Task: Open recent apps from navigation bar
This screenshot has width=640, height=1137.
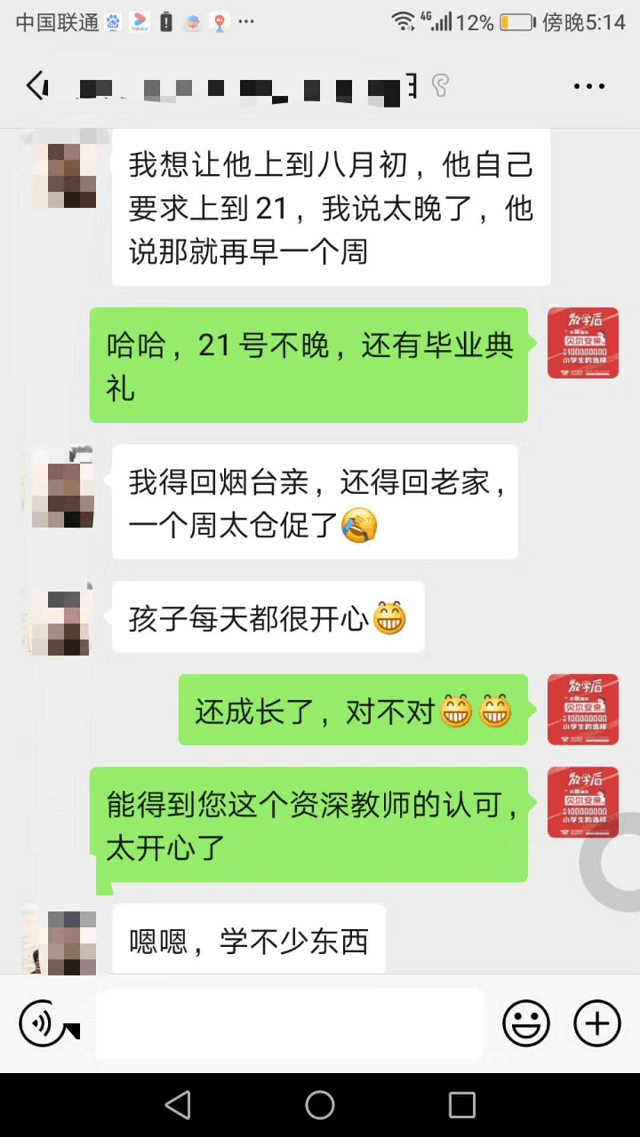Action: pyautogui.click(x=462, y=1104)
